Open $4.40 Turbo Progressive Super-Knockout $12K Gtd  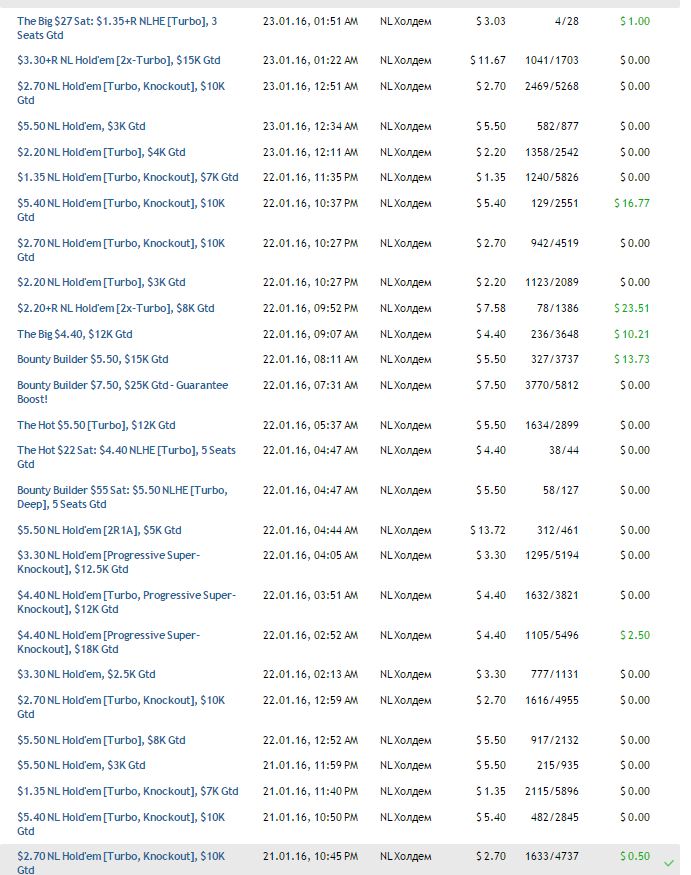coord(126,596)
